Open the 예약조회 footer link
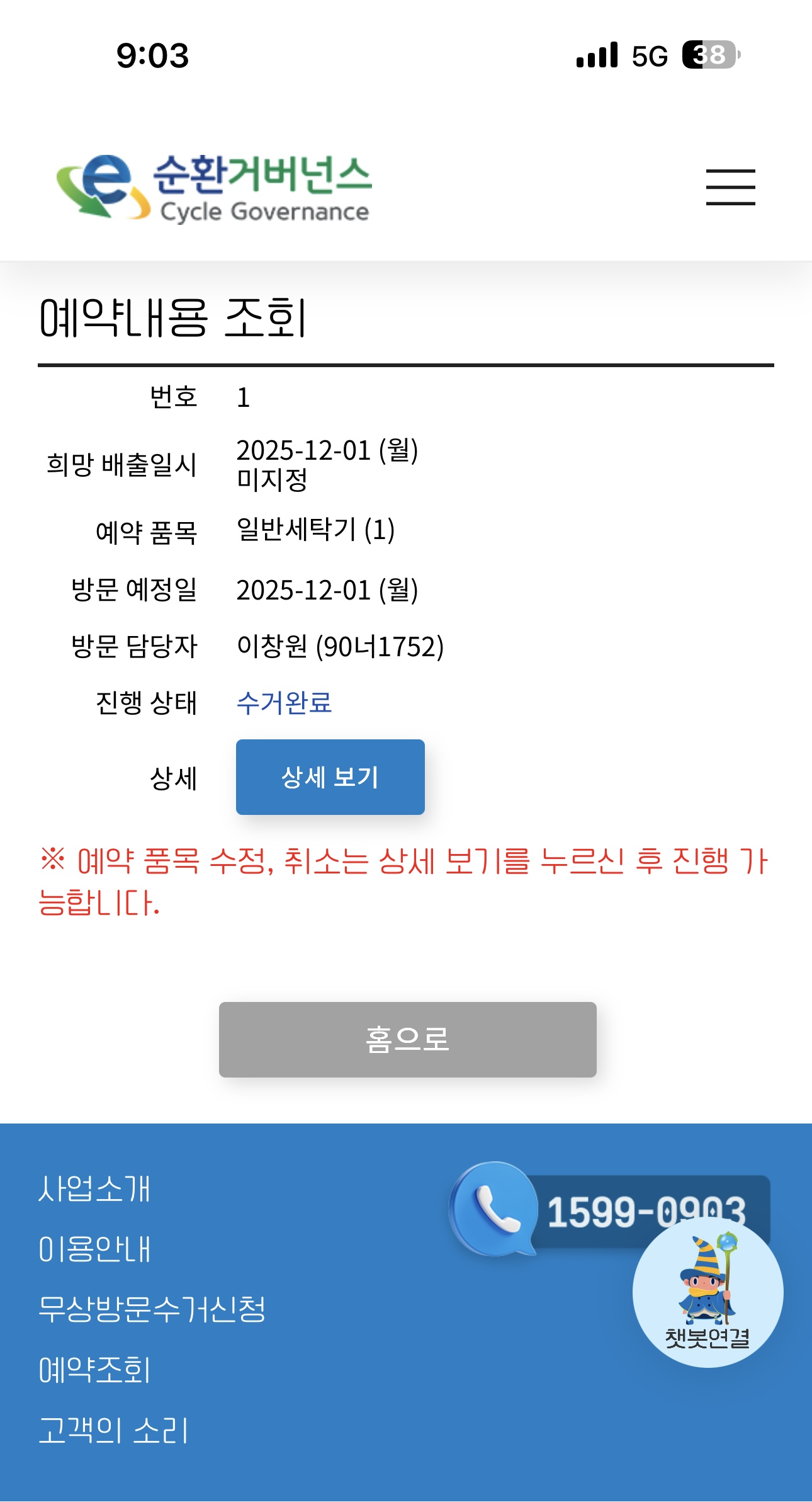Screen dimensions: 812x1502 pos(94,1370)
